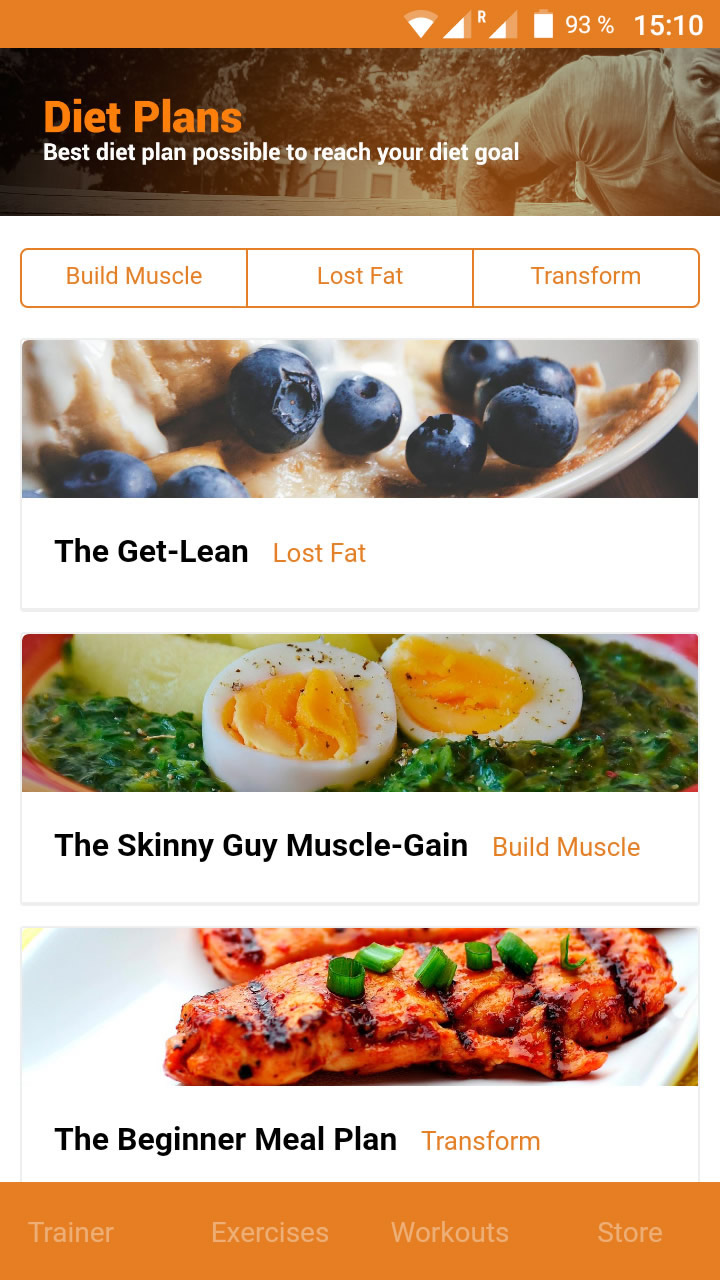This screenshot has height=1280, width=720.
Task: Open the Workouts tab
Action: pos(450,1232)
